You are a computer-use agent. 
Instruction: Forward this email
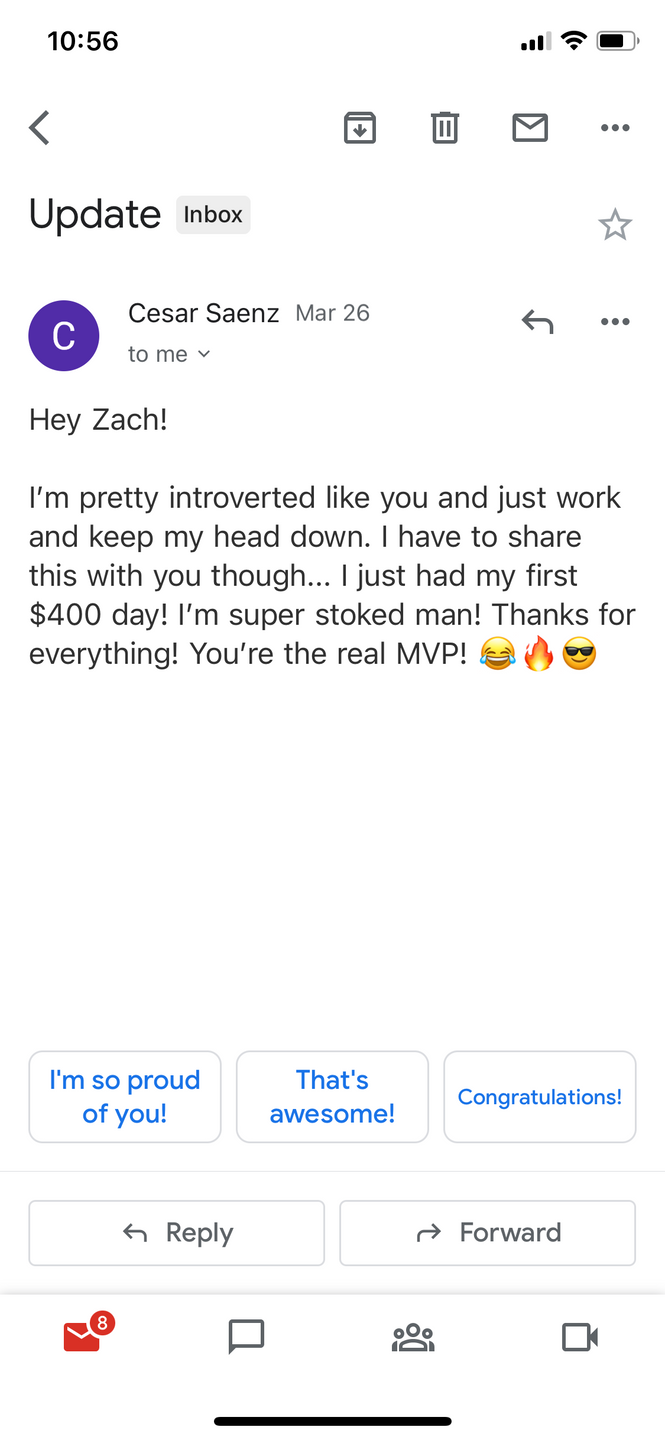click(488, 1233)
